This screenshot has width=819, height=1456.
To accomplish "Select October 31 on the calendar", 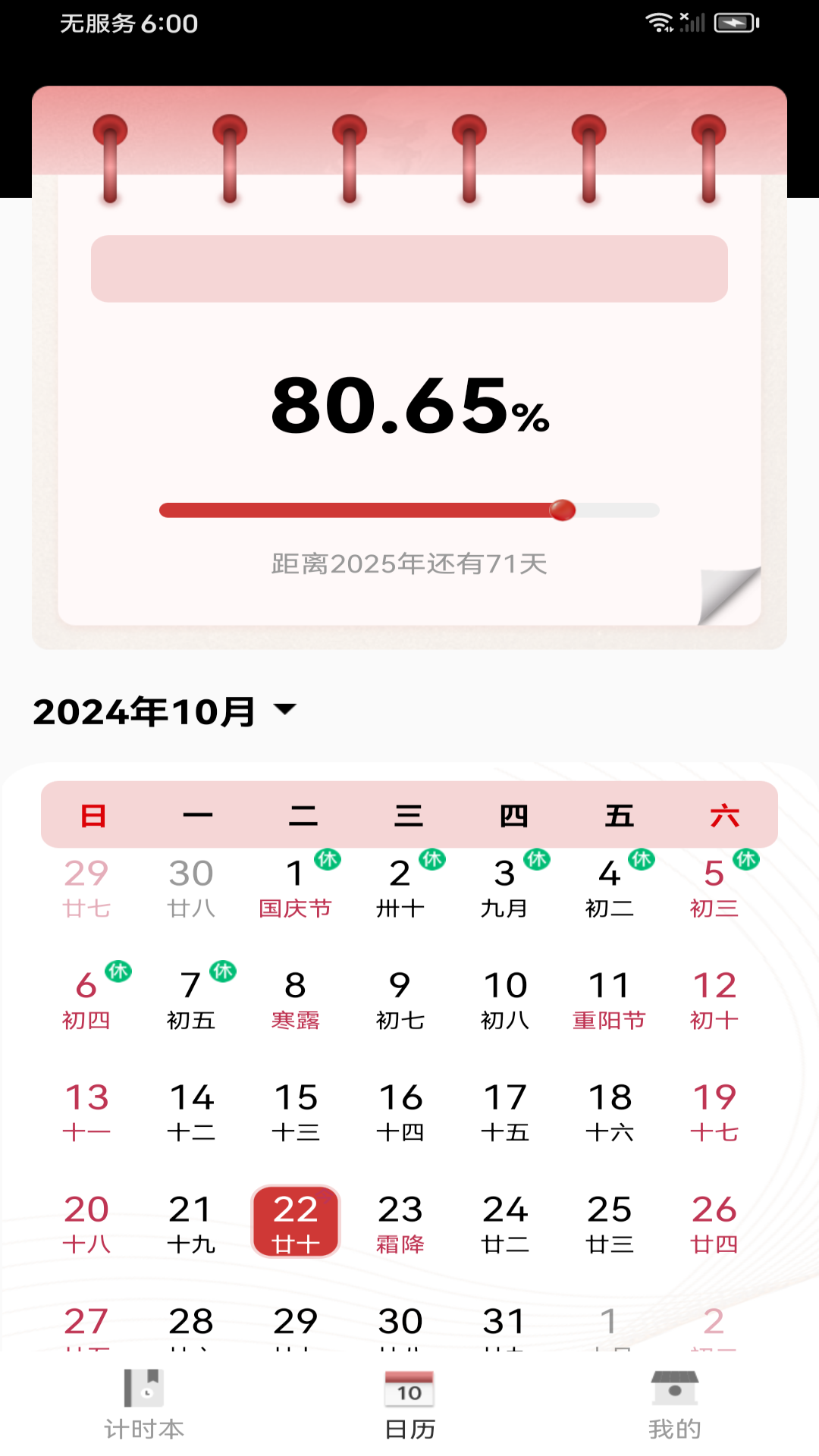I will click(x=505, y=1326).
